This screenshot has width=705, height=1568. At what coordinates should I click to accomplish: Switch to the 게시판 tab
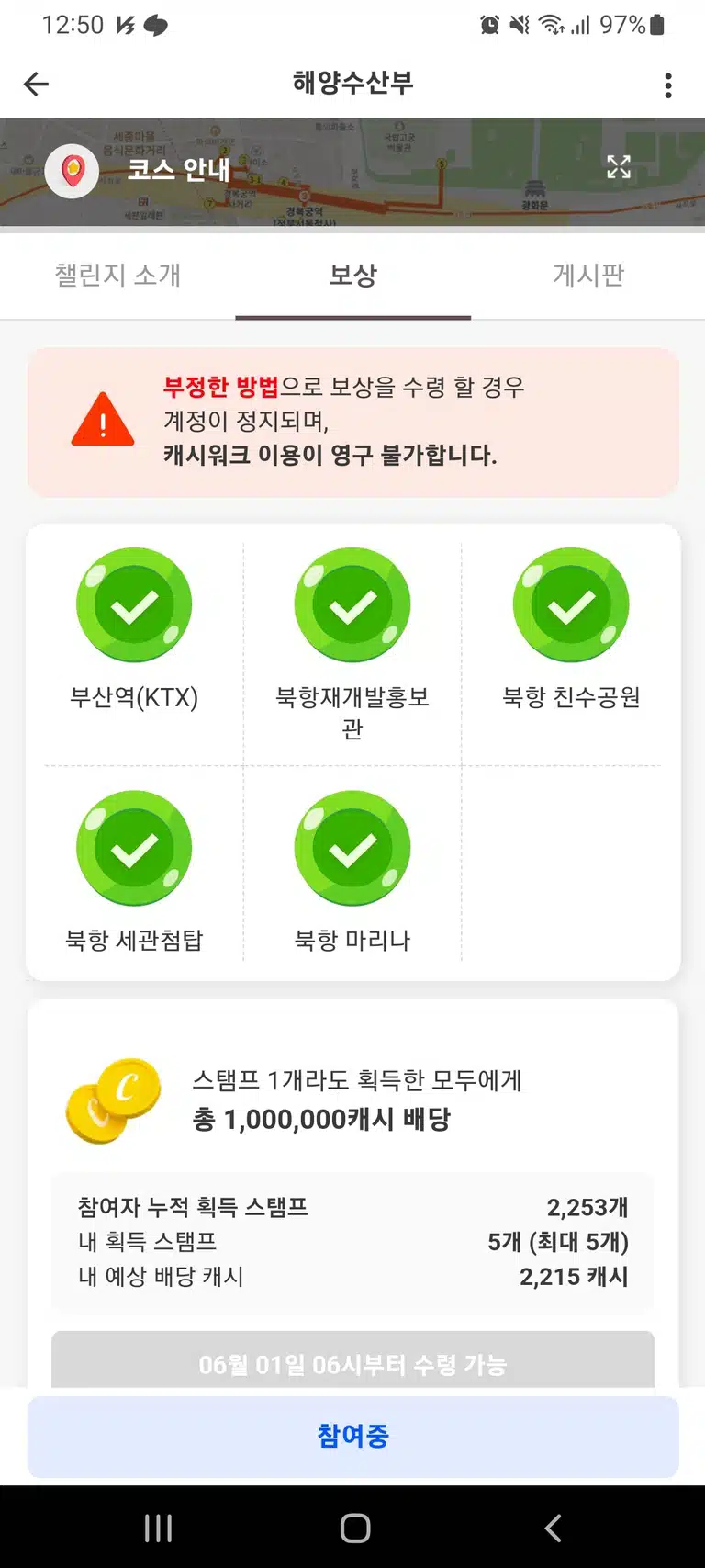[588, 275]
